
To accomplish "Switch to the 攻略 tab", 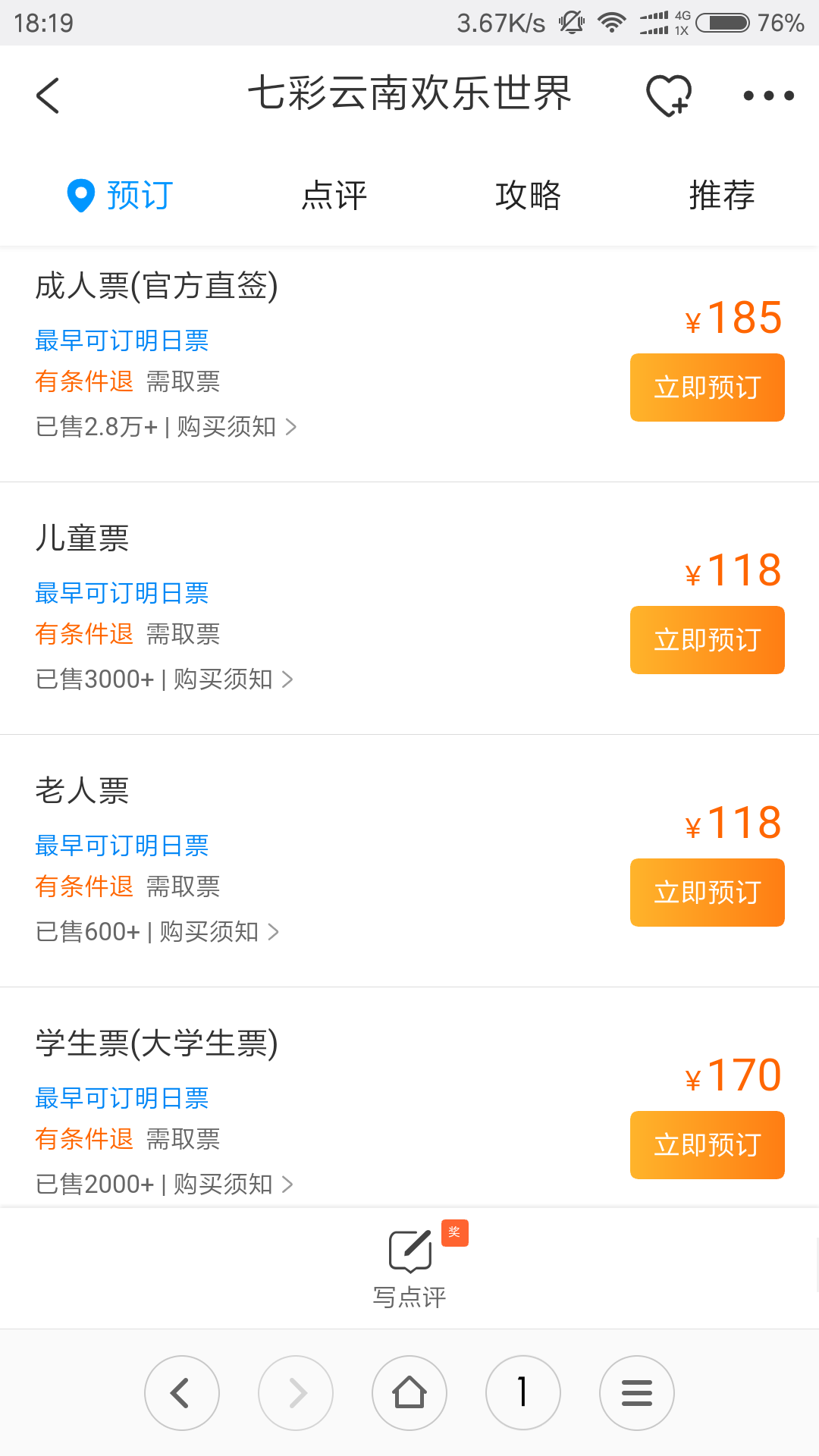I will (x=528, y=196).
